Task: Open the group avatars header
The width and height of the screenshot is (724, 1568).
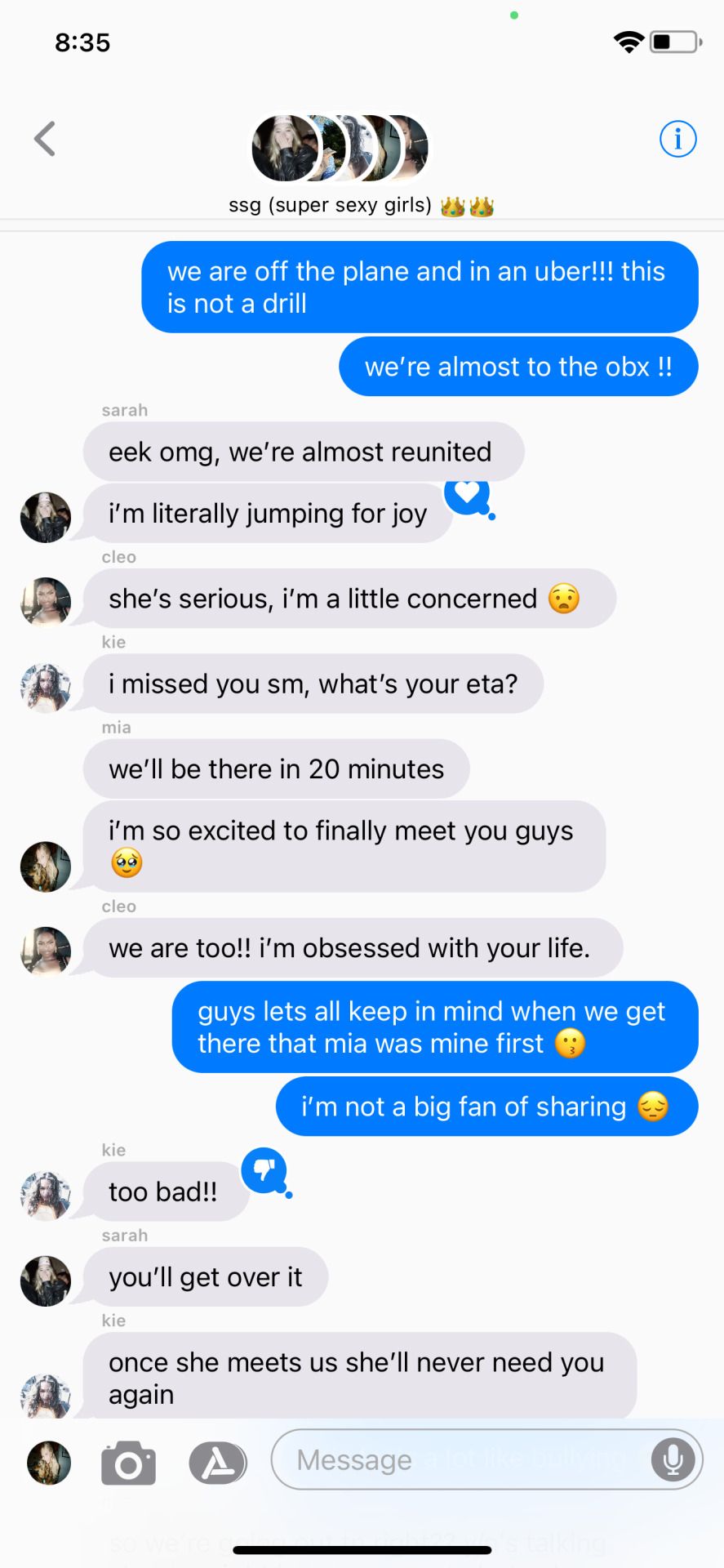Action: coord(340,148)
